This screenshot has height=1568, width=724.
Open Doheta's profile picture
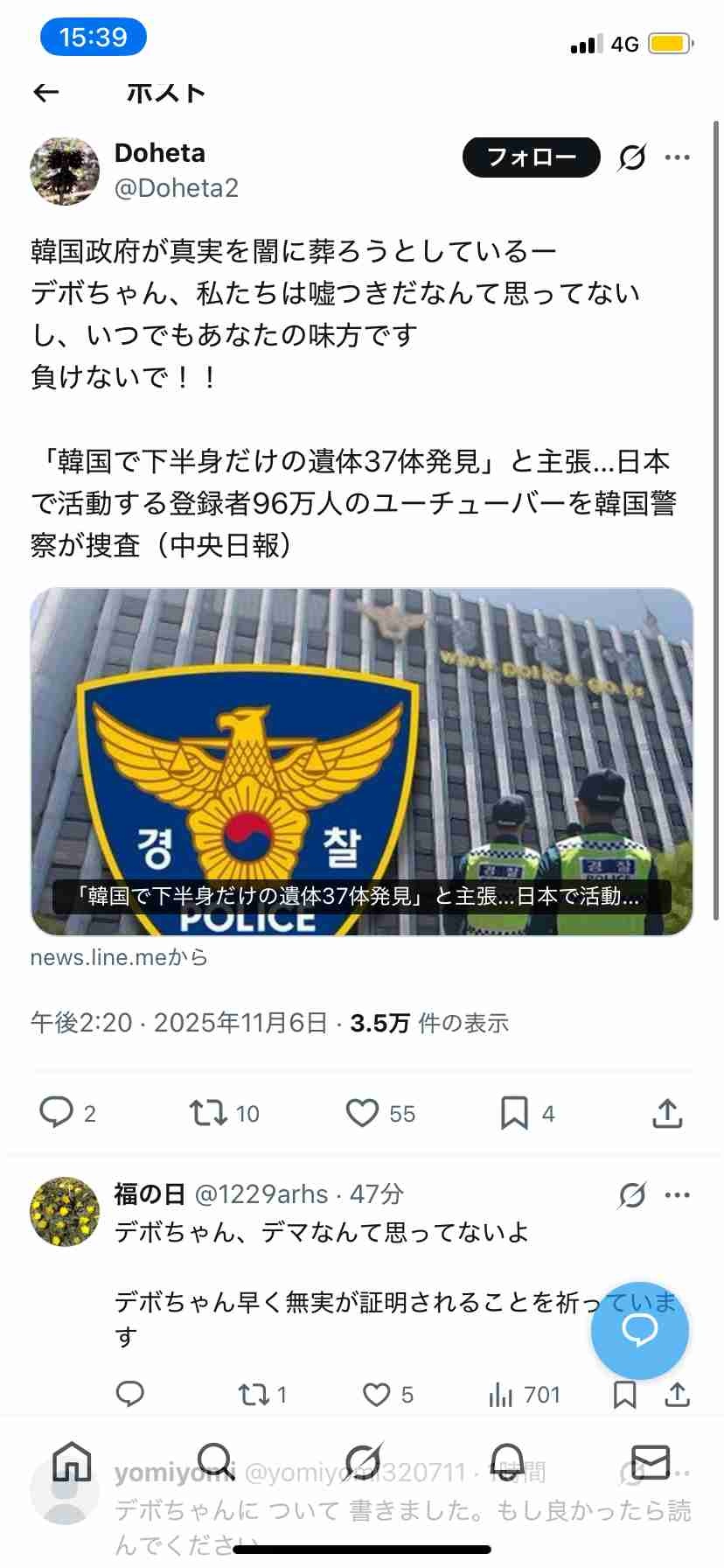[65, 171]
